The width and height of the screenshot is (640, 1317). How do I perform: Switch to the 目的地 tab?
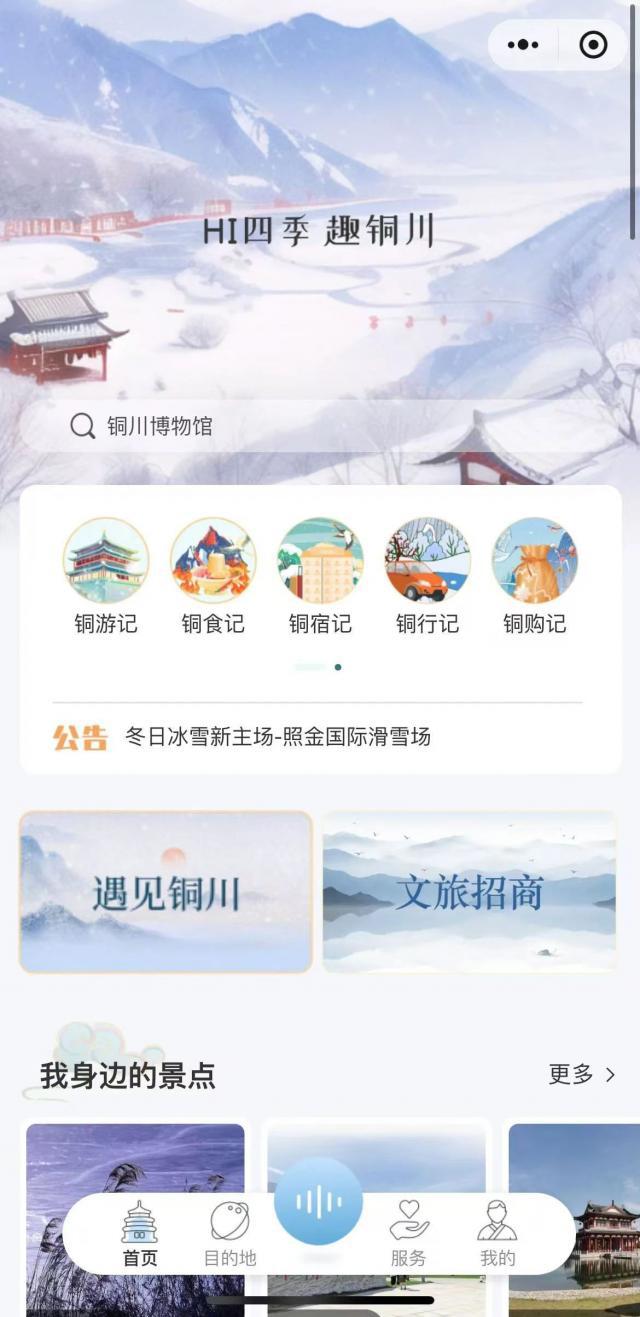(230, 1235)
